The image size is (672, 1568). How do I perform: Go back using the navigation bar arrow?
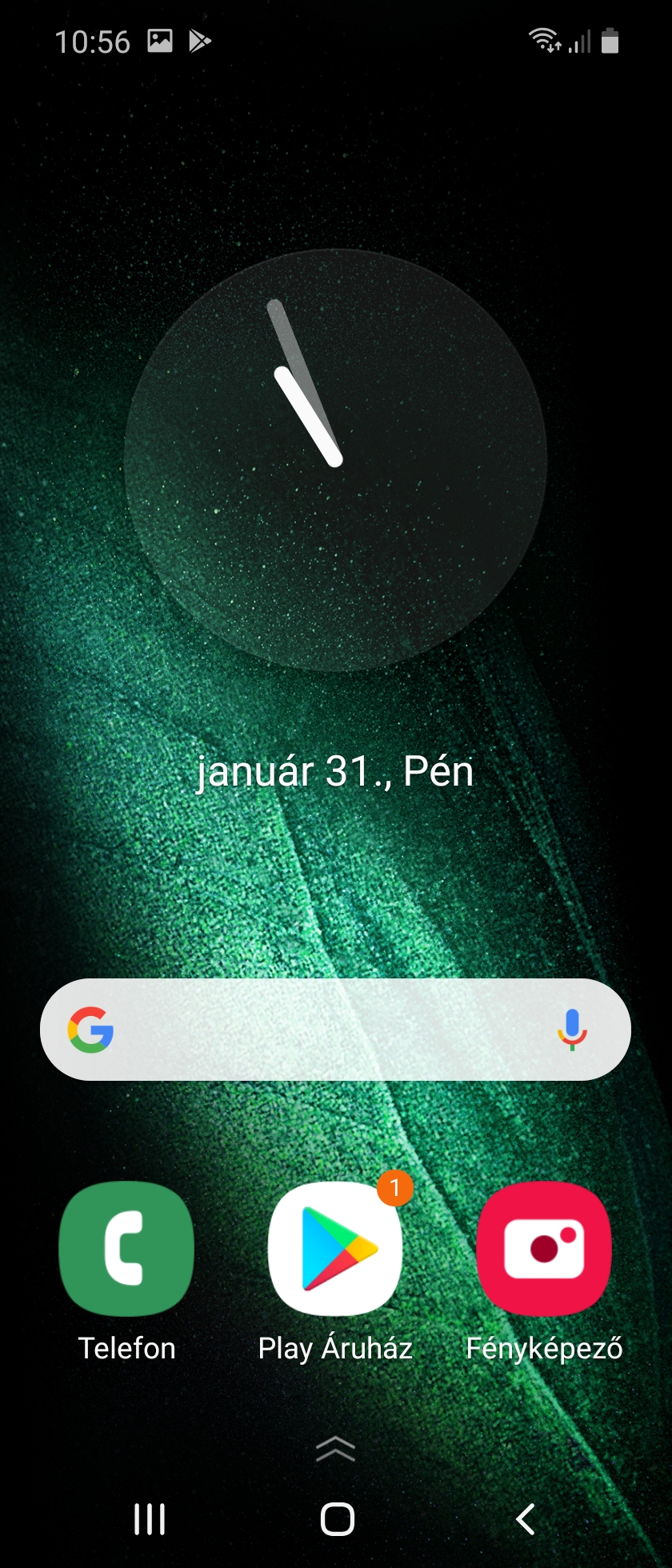pyautogui.click(x=526, y=1519)
